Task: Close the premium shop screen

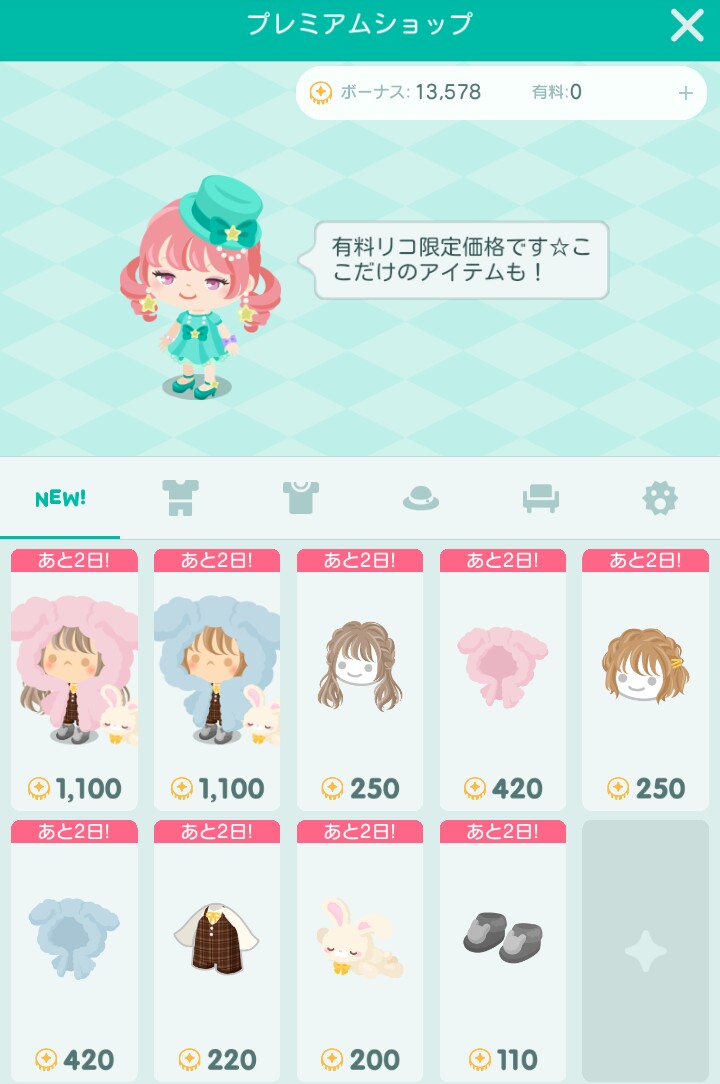Action: [687, 26]
